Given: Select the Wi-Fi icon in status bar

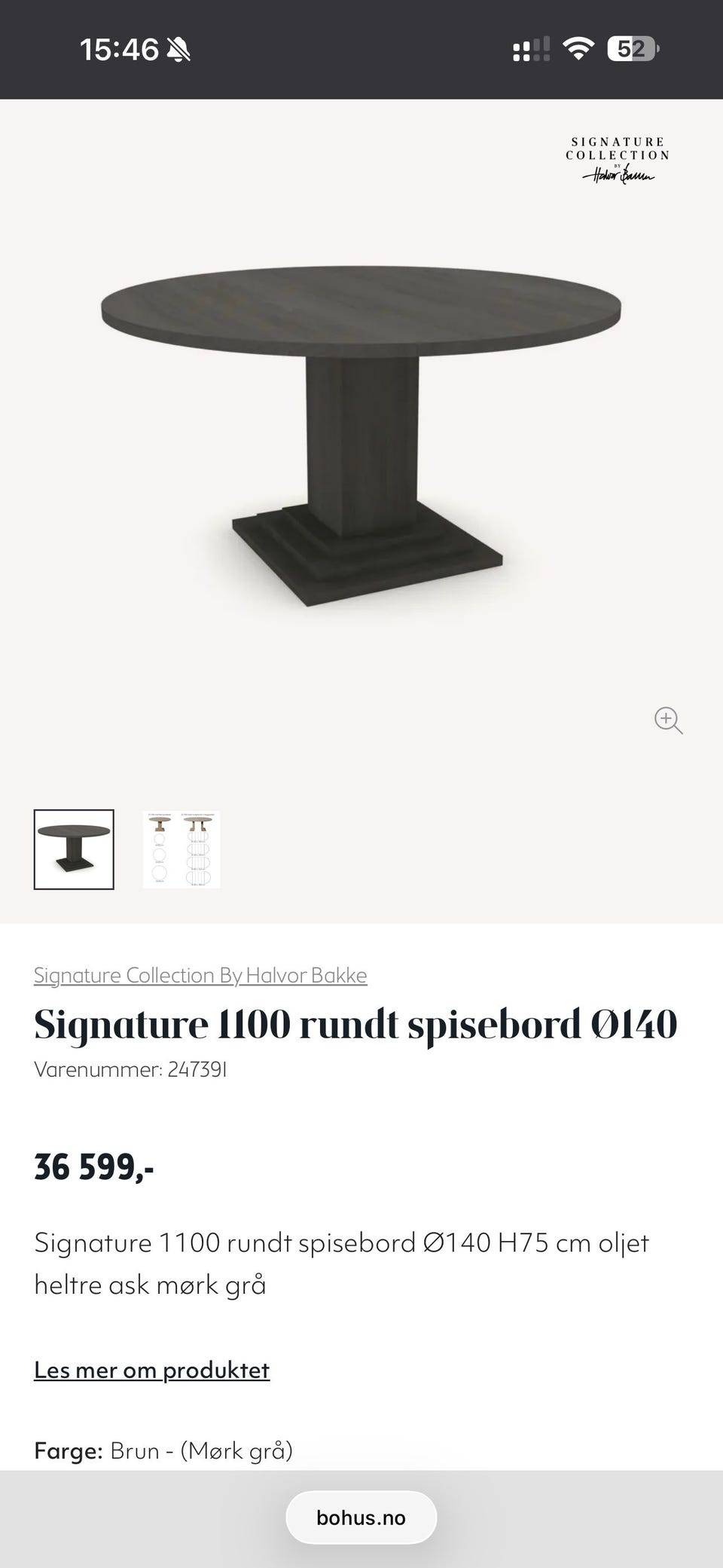Looking at the screenshot, I should (x=577, y=48).
